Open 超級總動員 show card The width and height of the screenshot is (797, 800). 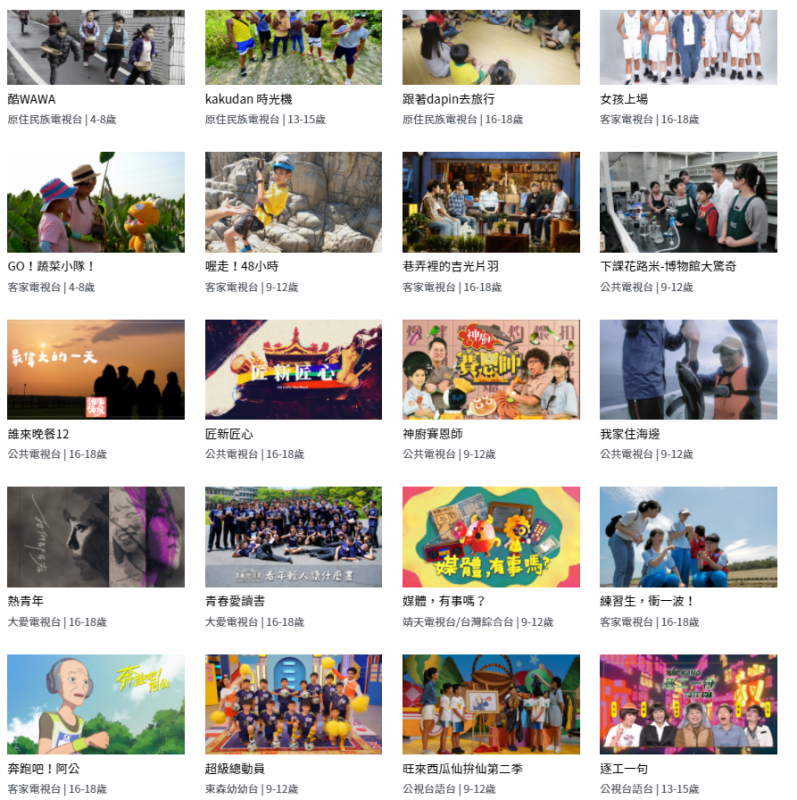(293, 704)
